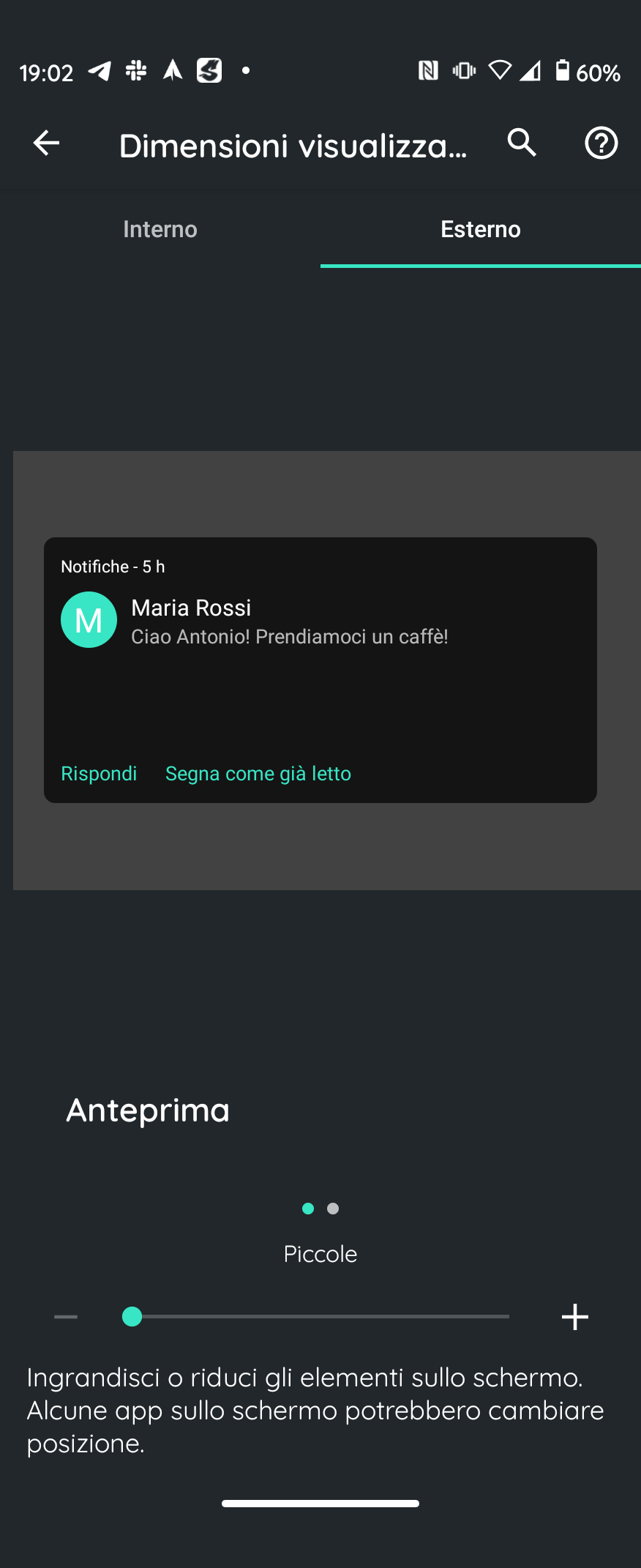Screen dimensions: 641x1568
Task: Increase display size with plus button
Action: 575,1316
